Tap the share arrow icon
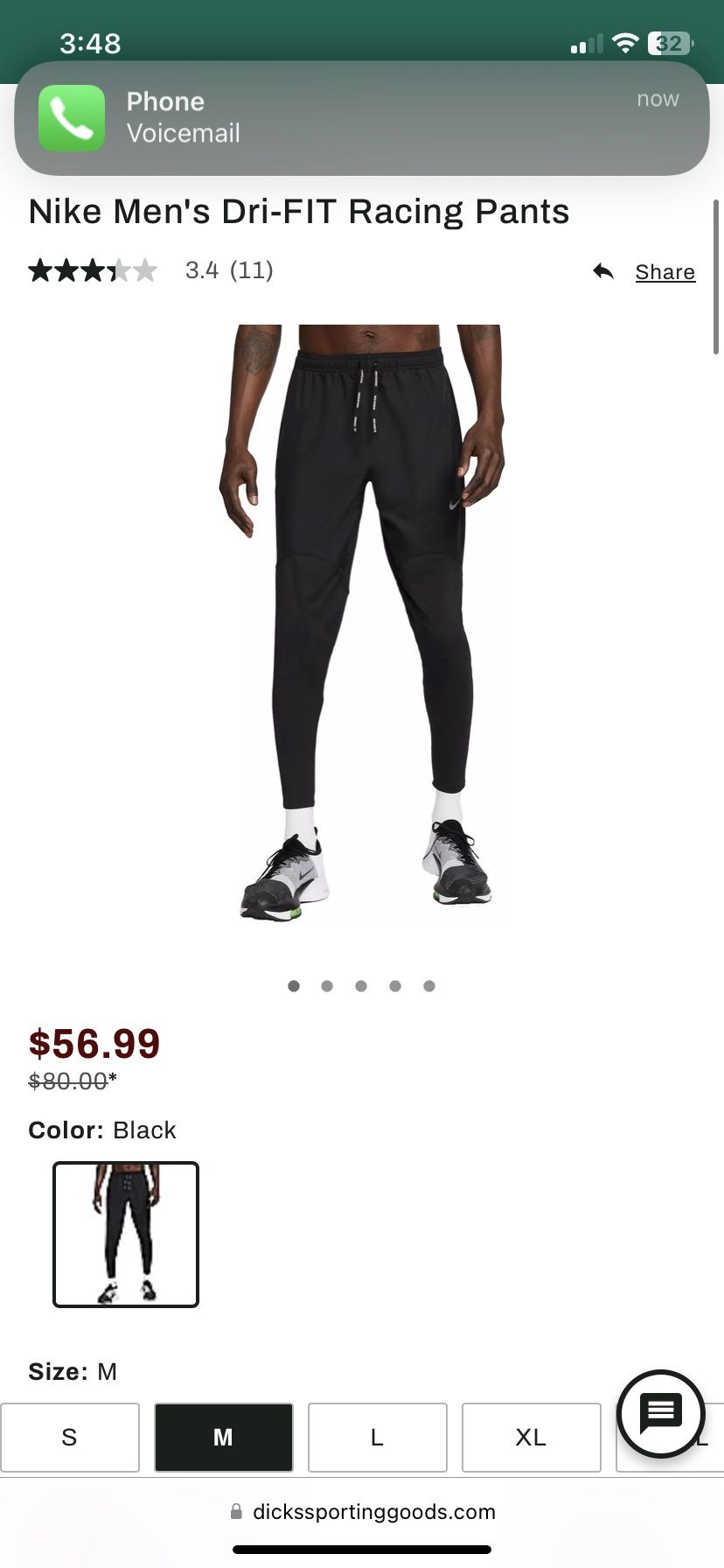The image size is (724, 1568). (602, 271)
